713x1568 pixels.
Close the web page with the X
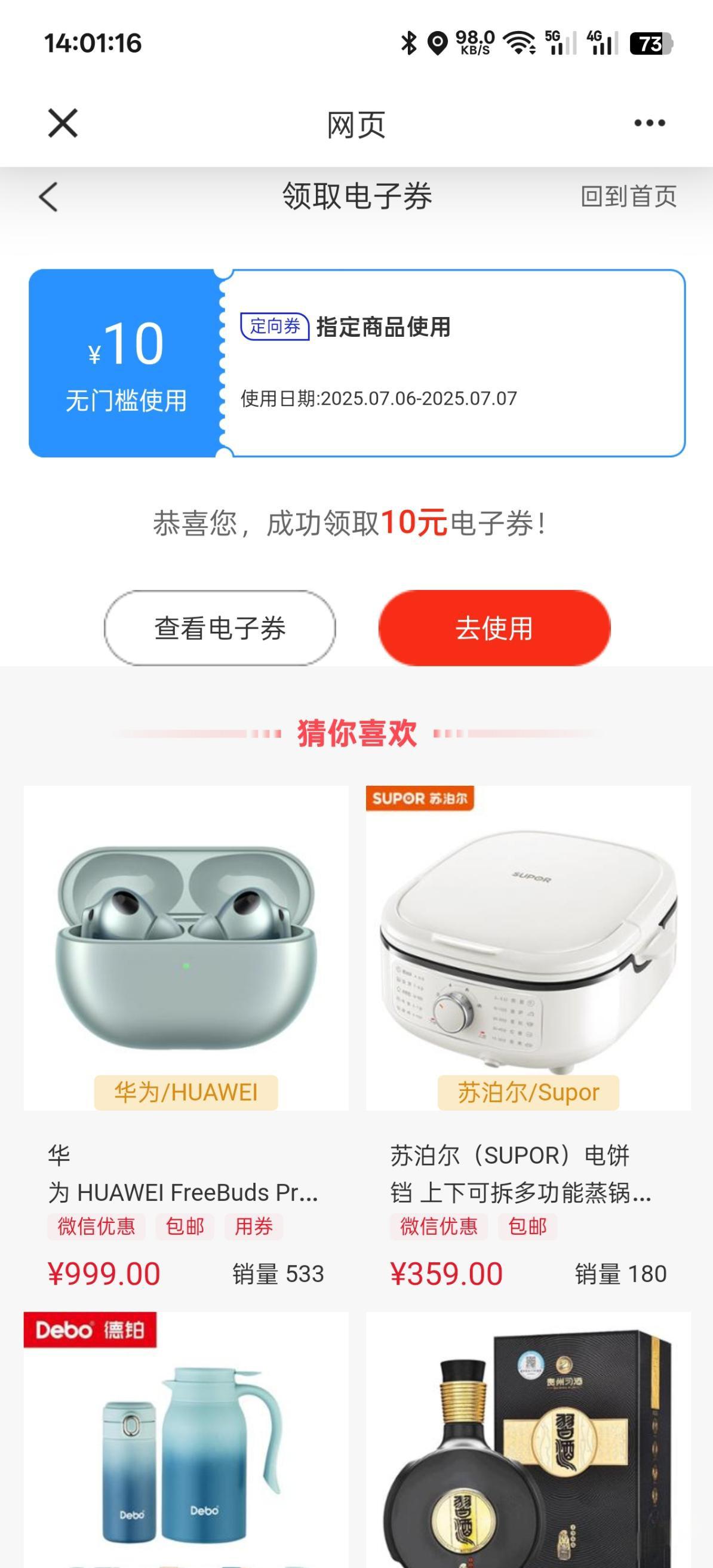tap(63, 124)
